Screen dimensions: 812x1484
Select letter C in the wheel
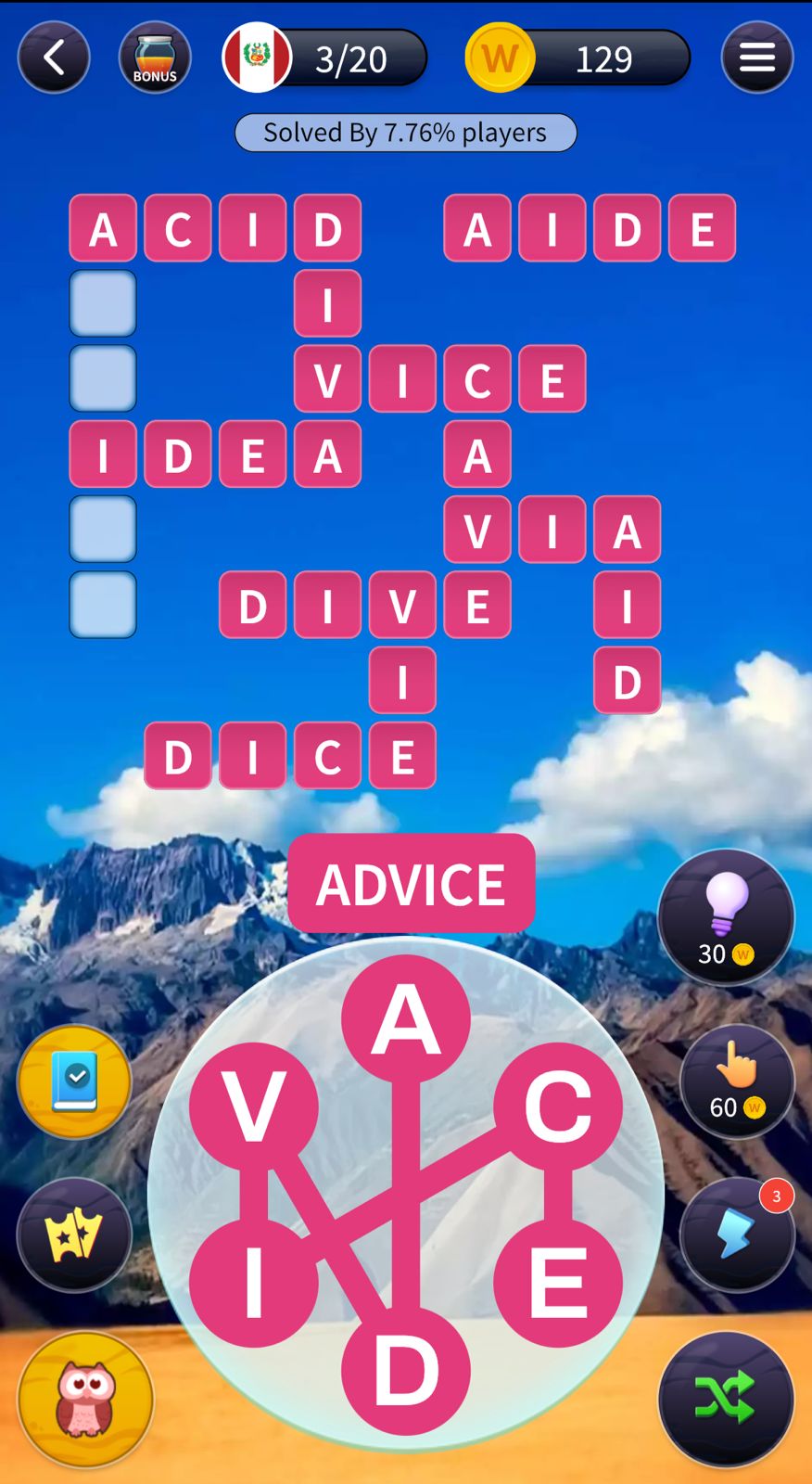point(558,1106)
